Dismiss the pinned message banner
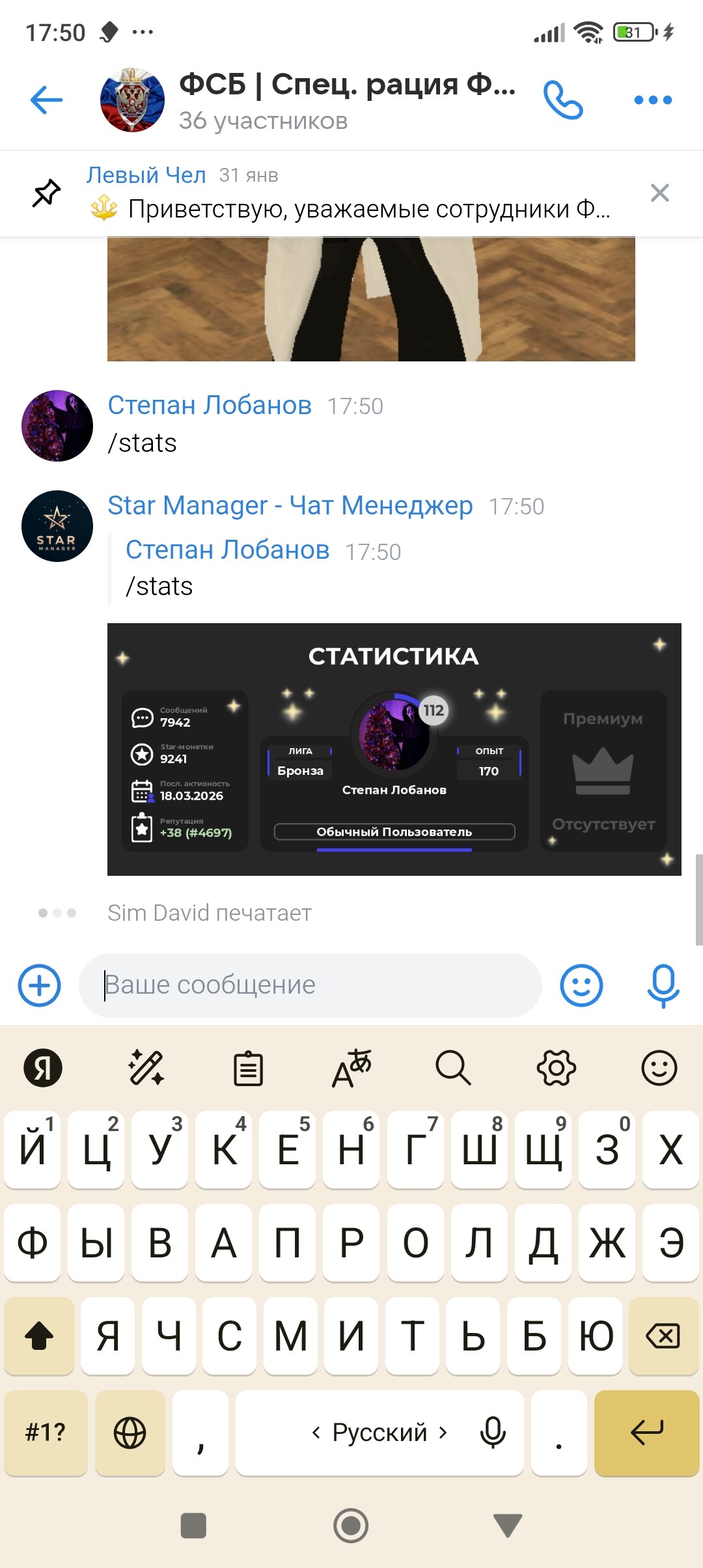The width and height of the screenshot is (703, 1568). pyautogui.click(x=659, y=193)
